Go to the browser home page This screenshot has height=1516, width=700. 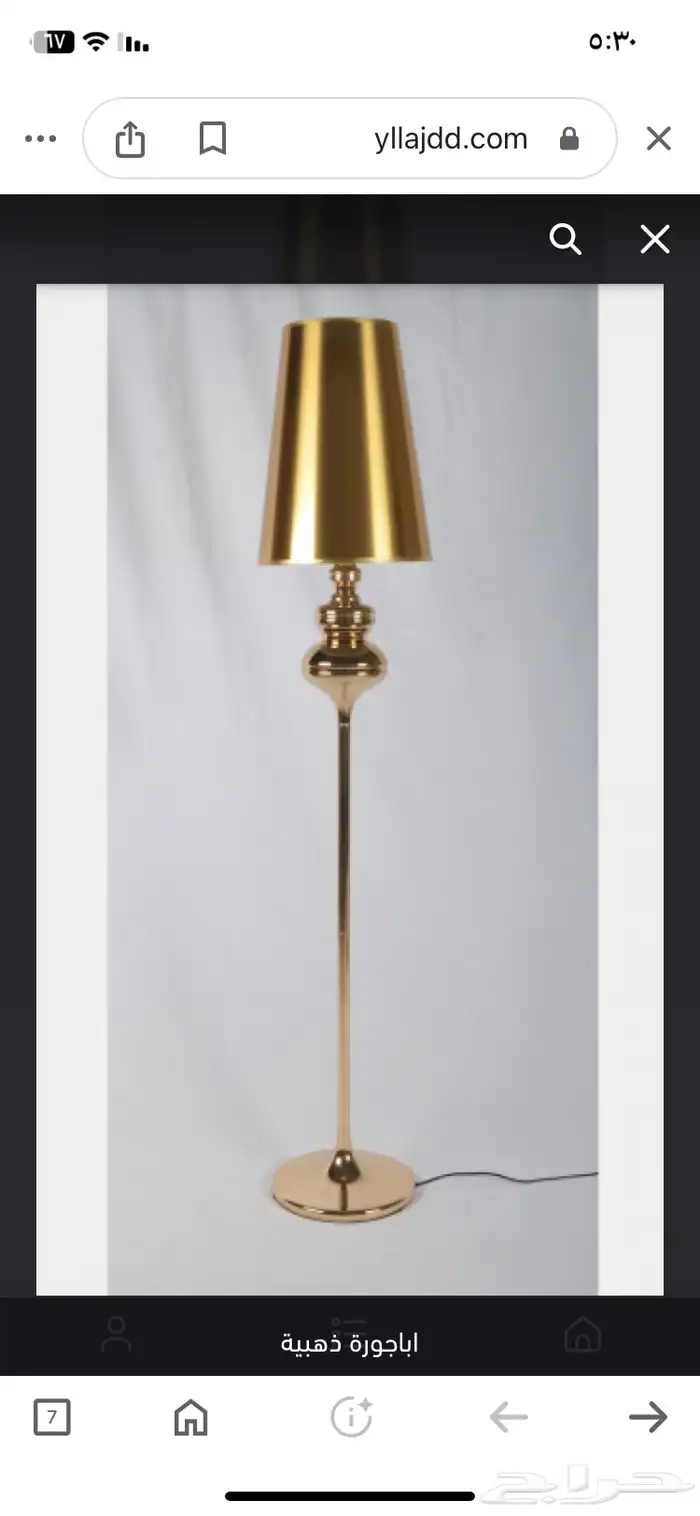click(x=191, y=1417)
